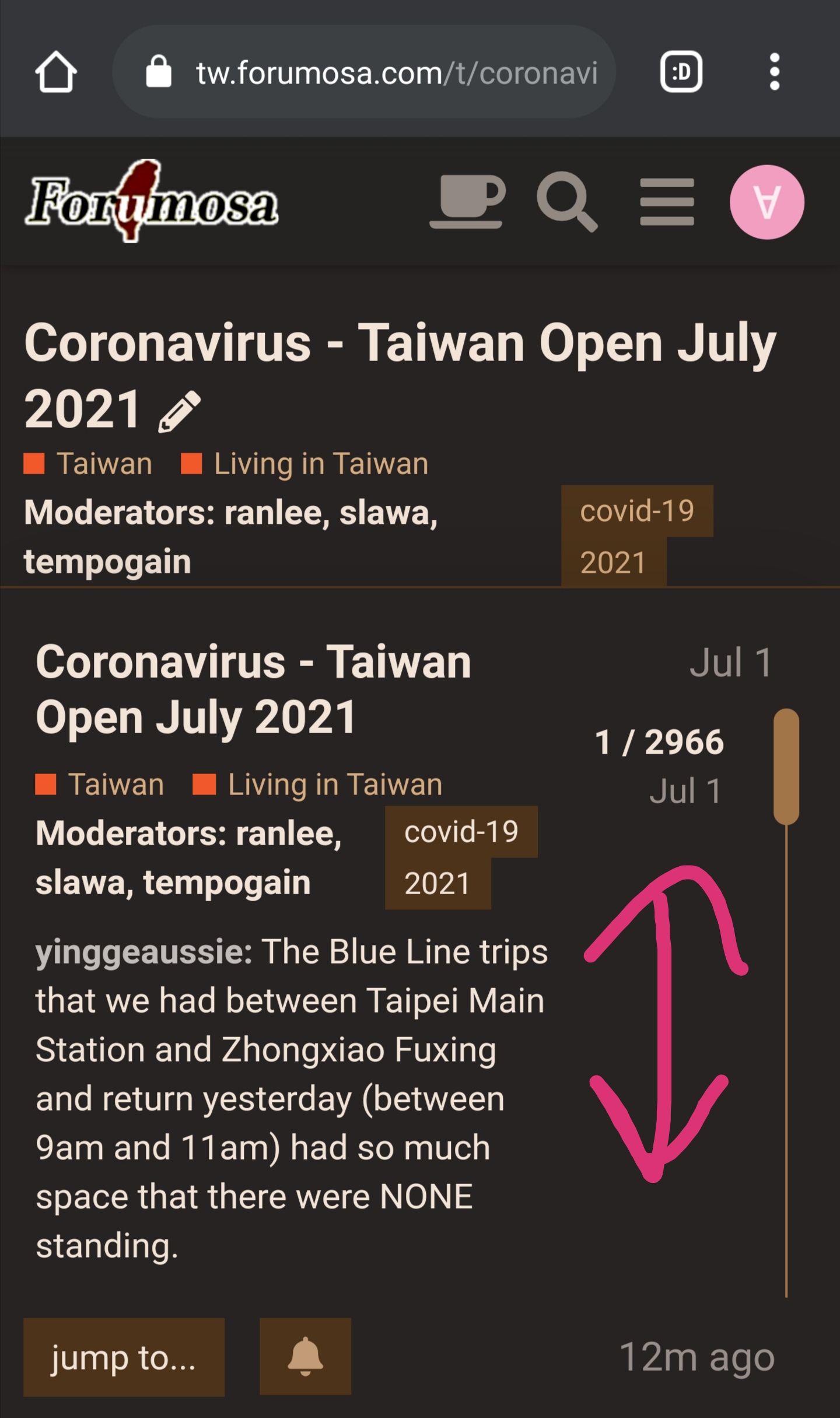Open the browser tab switcher

[x=681, y=72]
